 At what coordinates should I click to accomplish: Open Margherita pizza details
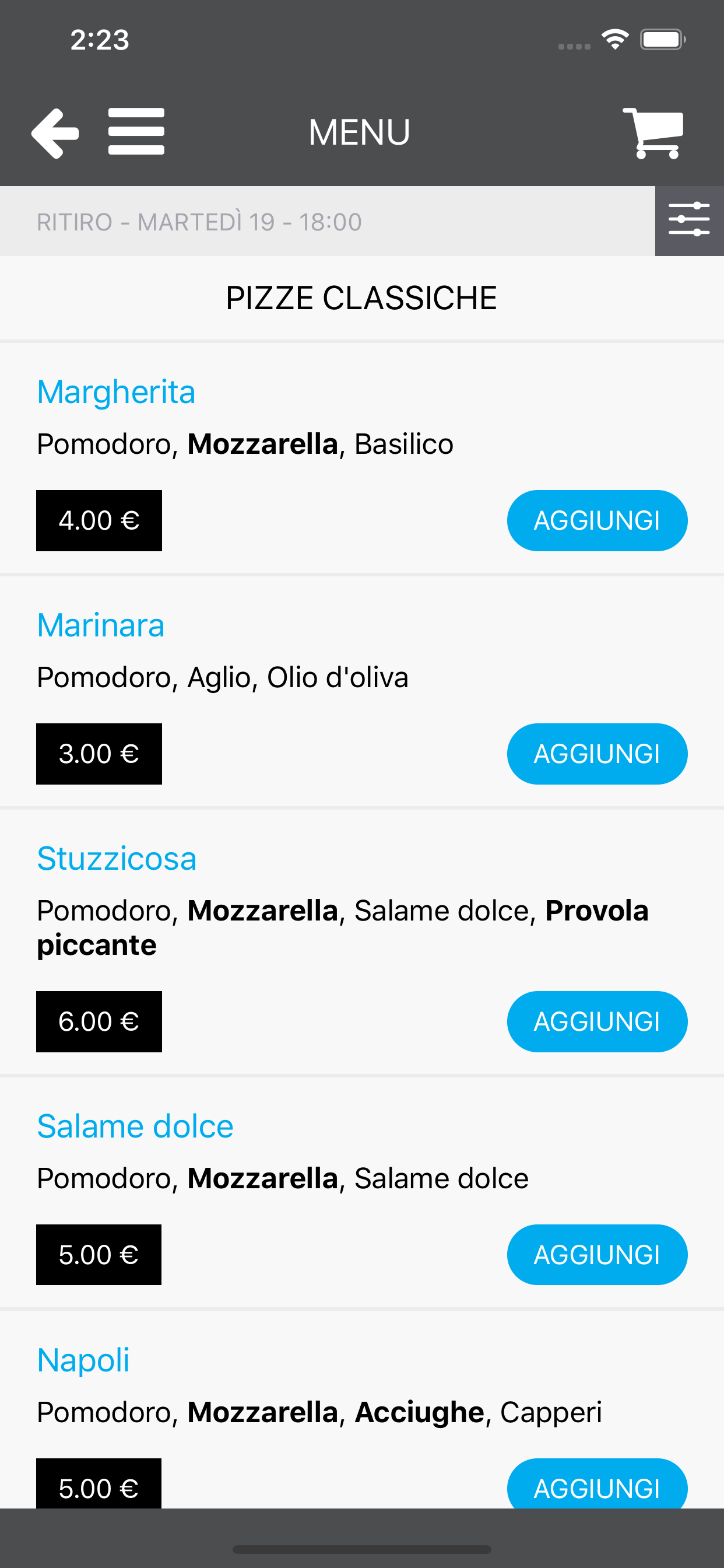(116, 391)
